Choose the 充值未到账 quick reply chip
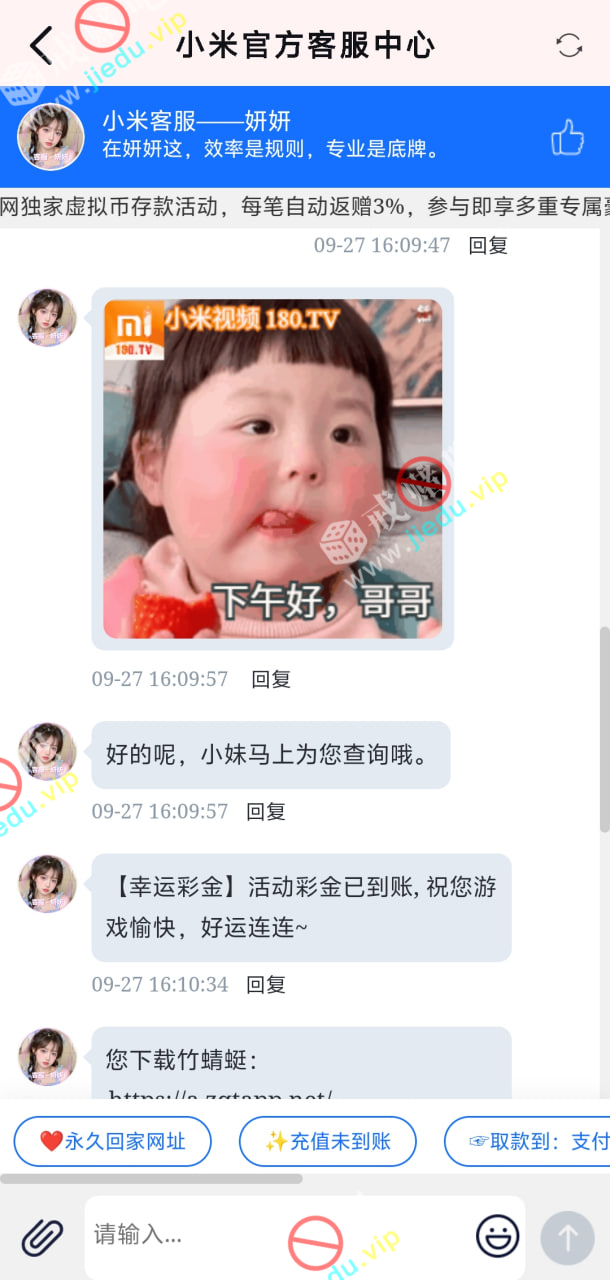Image resolution: width=610 pixels, height=1280 pixels. point(327,1141)
